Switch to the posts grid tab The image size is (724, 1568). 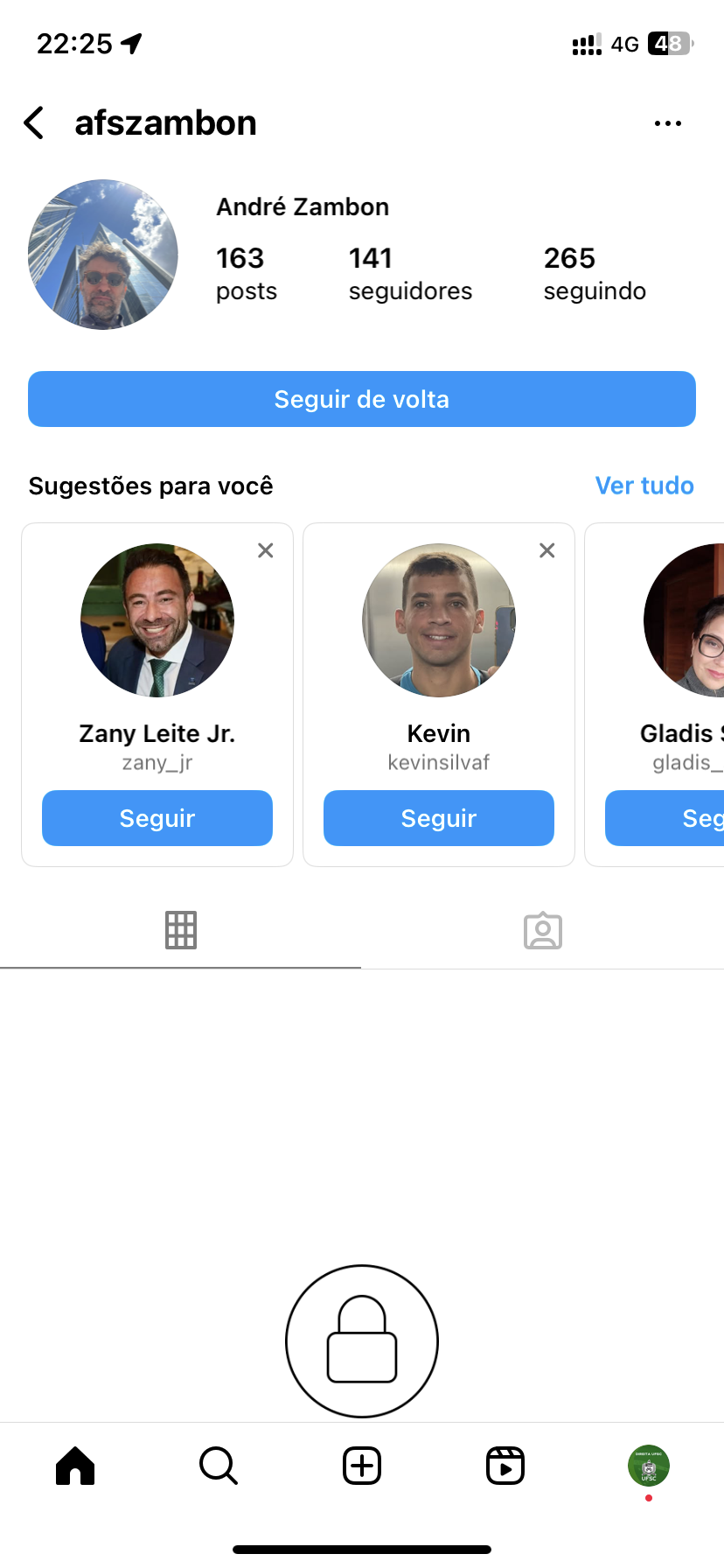pyautogui.click(x=181, y=930)
